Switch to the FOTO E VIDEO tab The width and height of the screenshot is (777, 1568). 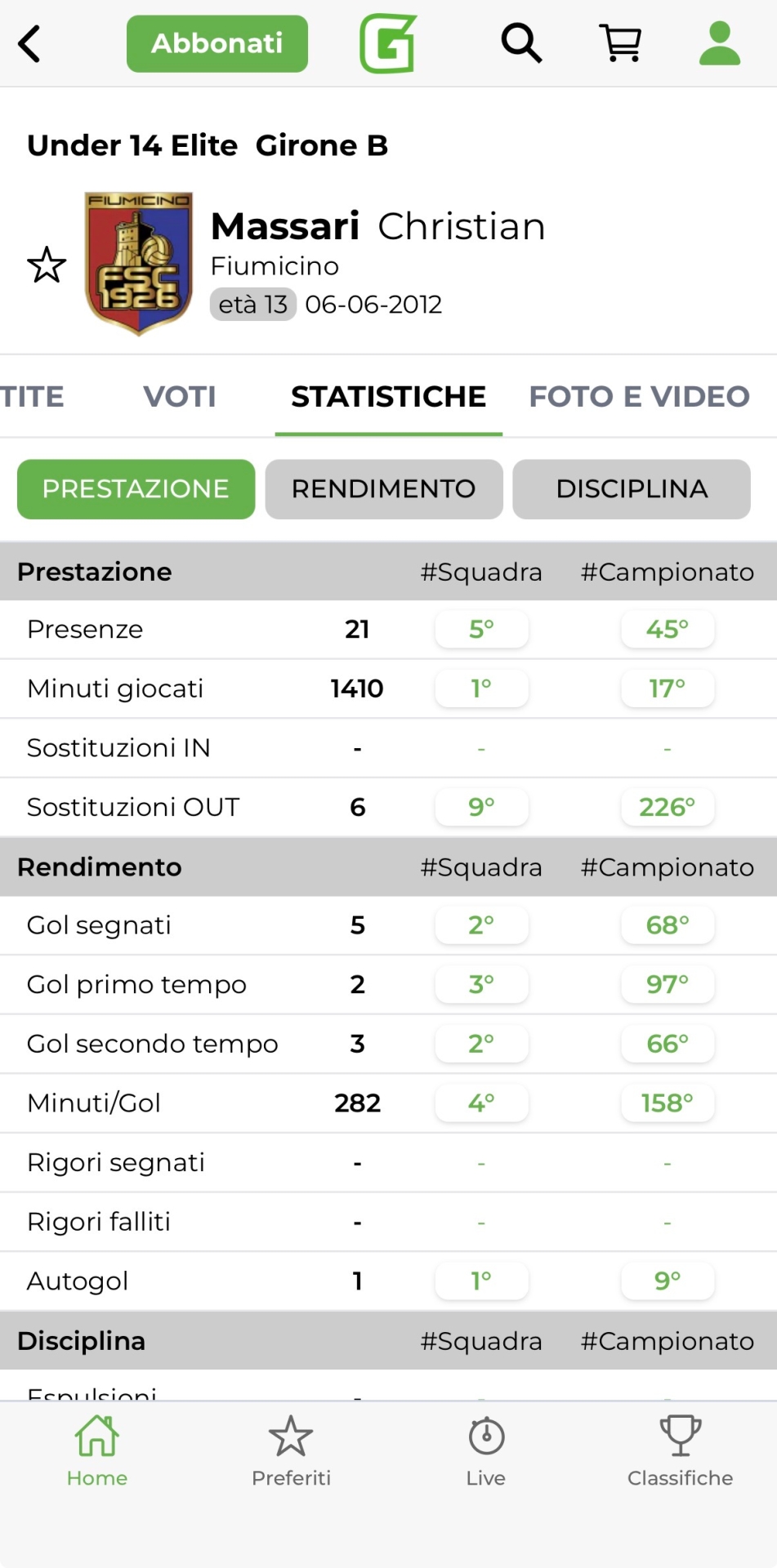639,396
